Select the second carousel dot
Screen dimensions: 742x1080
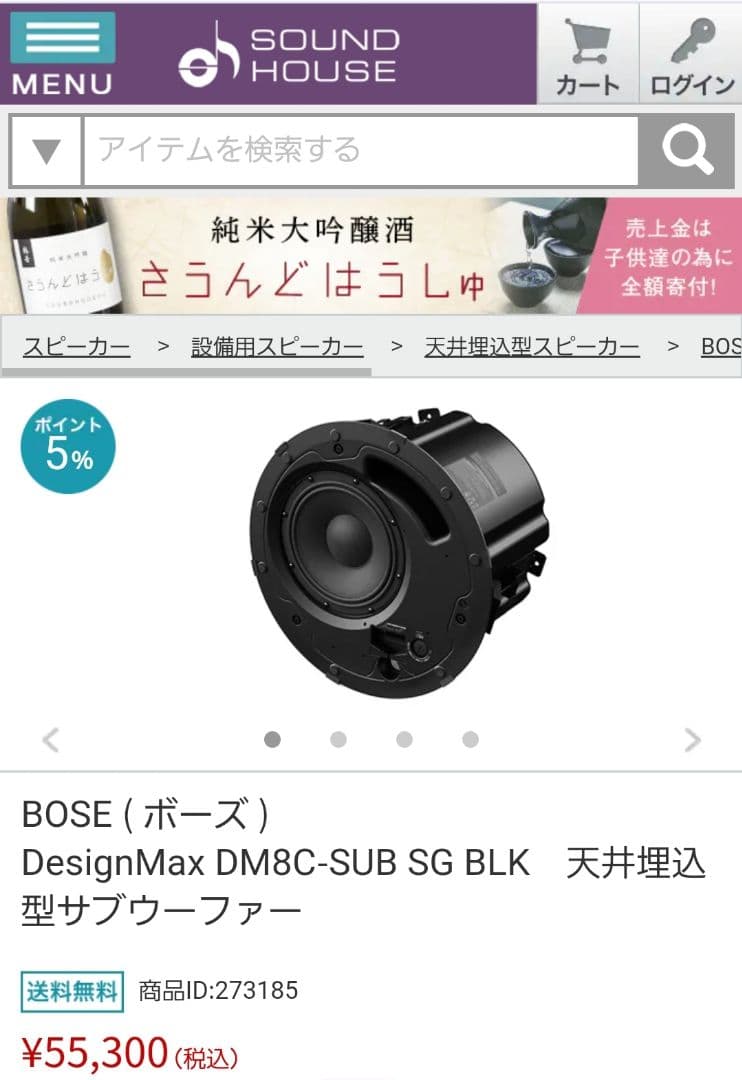tap(337, 740)
